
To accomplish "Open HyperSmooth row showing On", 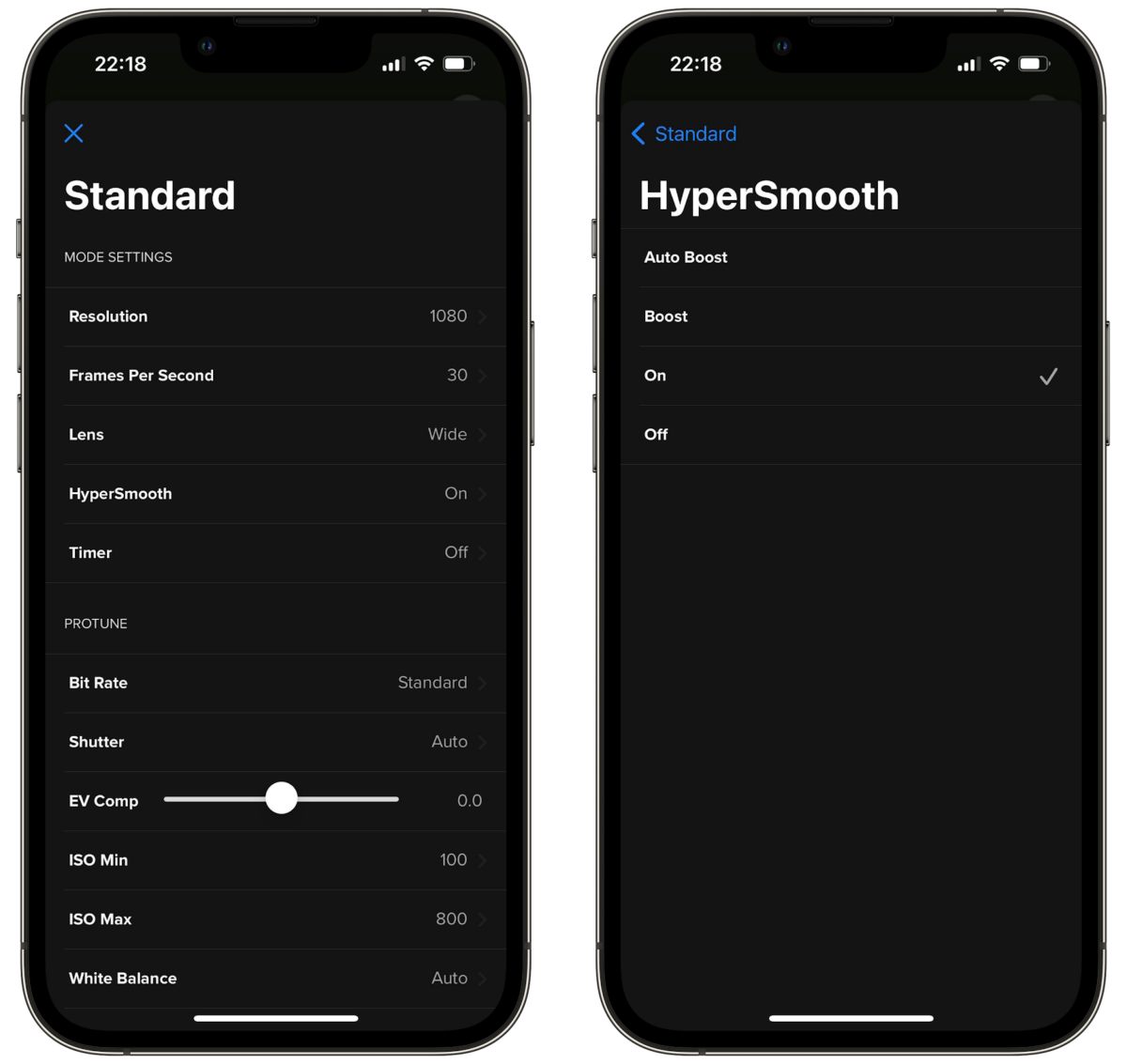I will [x=276, y=494].
